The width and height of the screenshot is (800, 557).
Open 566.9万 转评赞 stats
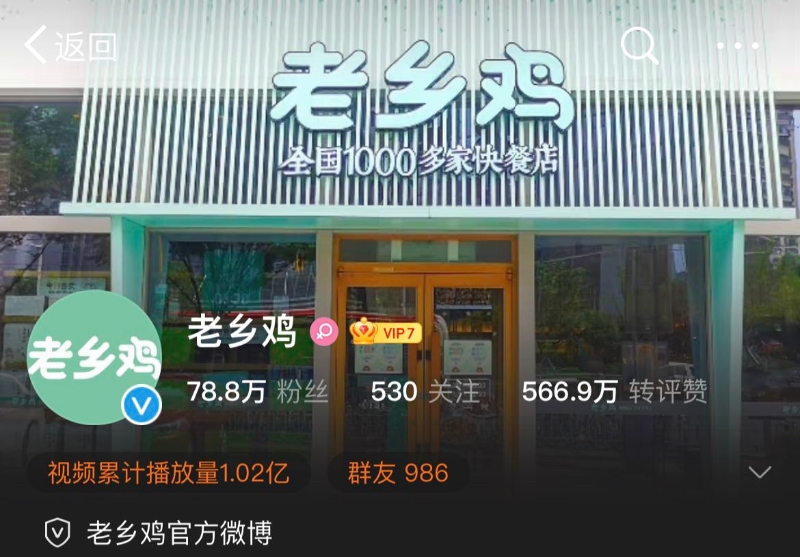(x=614, y=391)
